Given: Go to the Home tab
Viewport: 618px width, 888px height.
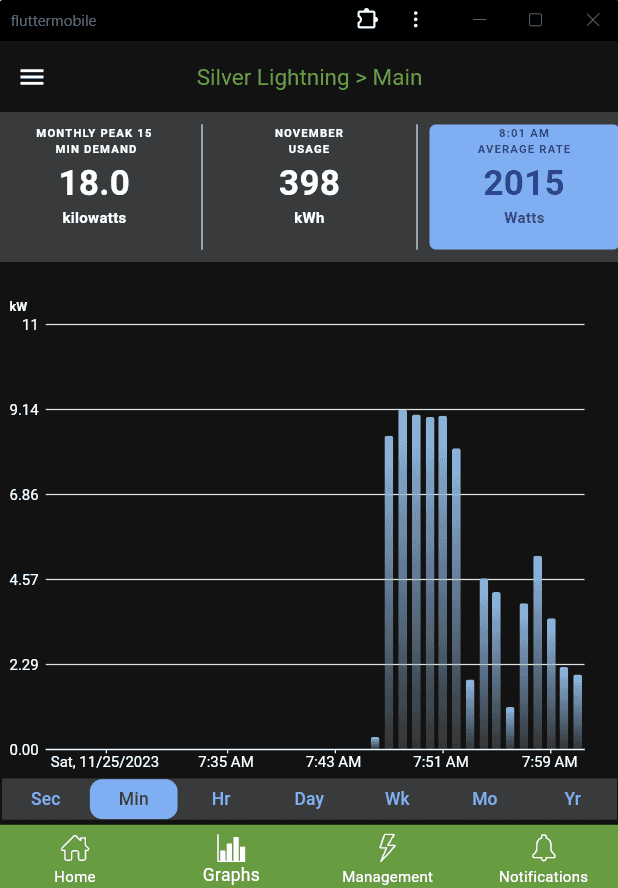Looking at the screenshot, I should click(75, 858).
